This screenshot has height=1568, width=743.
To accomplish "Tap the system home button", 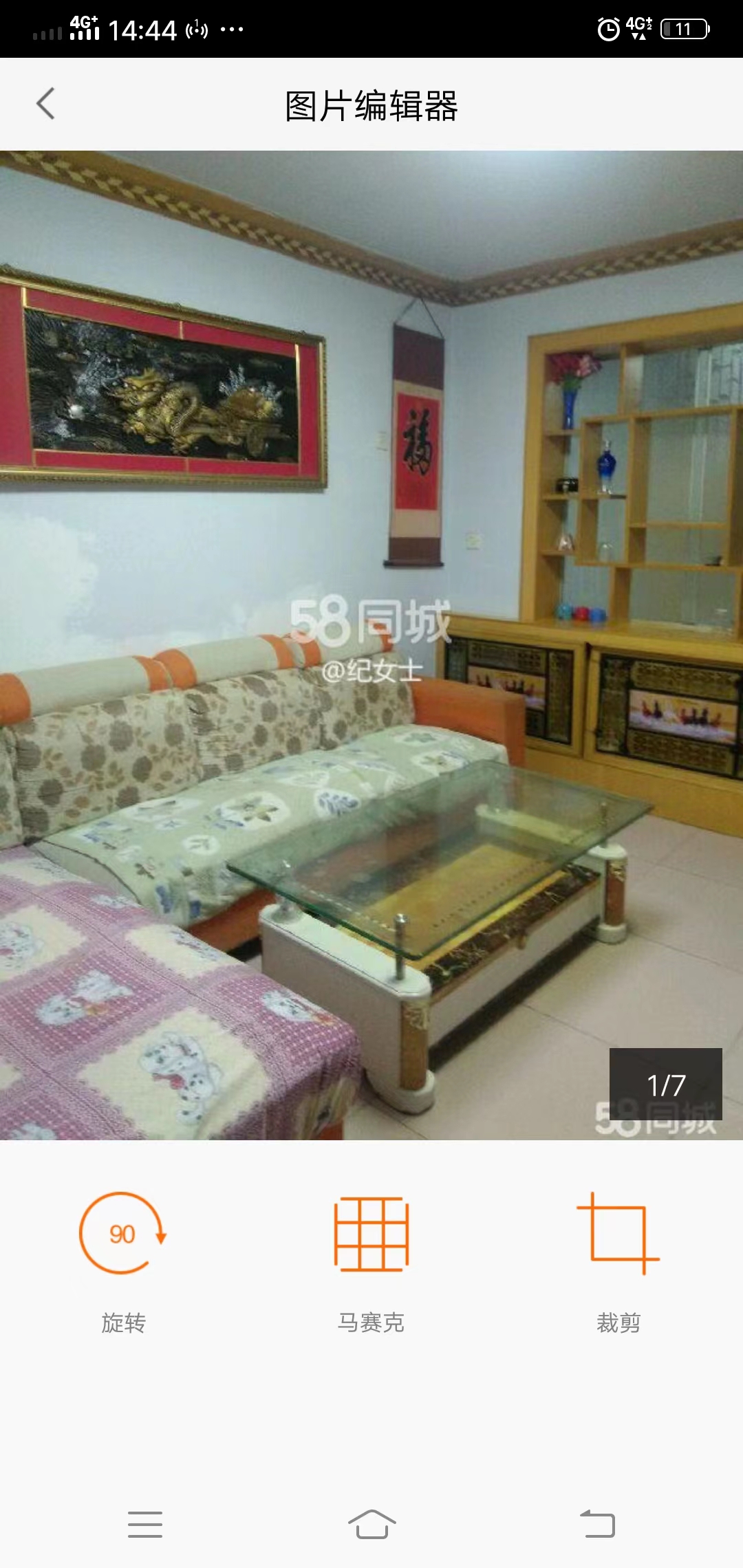I will click(x=371, y=1525).
